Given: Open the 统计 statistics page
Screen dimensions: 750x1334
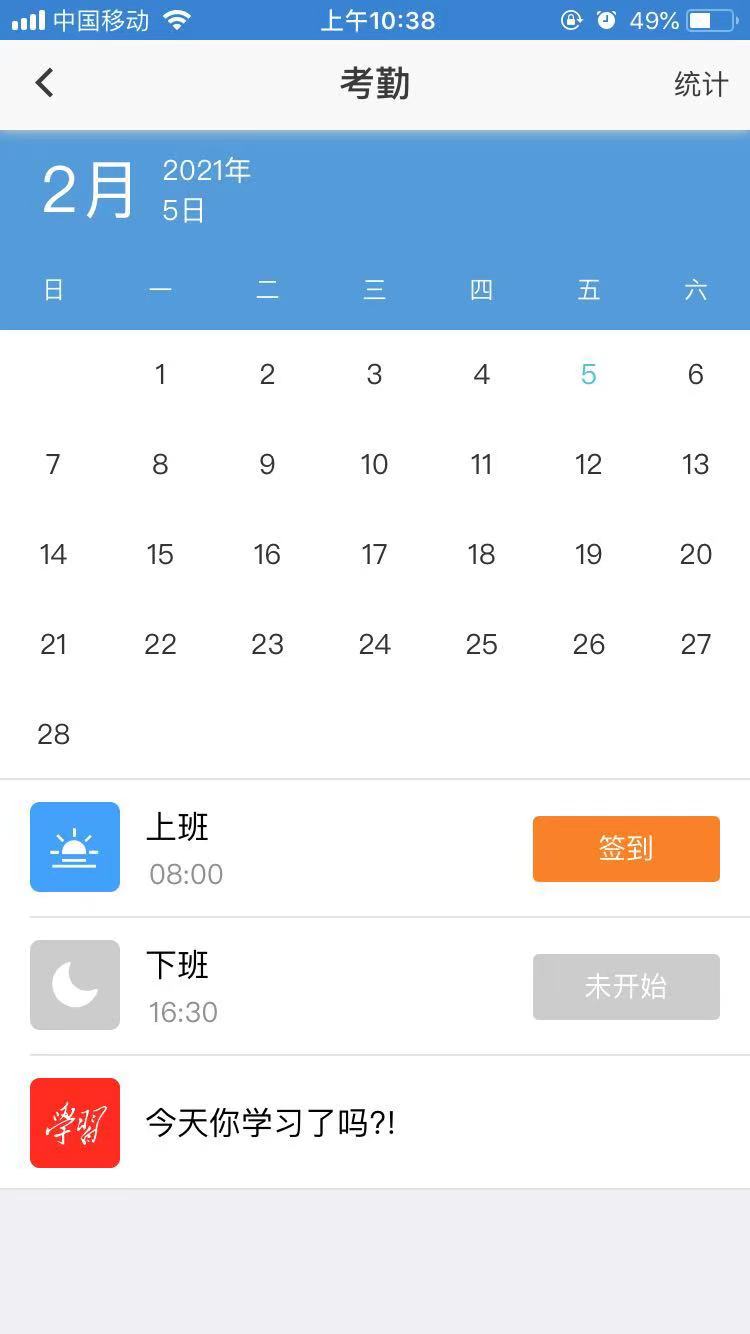Looking at the screenshot, I should pyautogui.click(x=700, y=84).
